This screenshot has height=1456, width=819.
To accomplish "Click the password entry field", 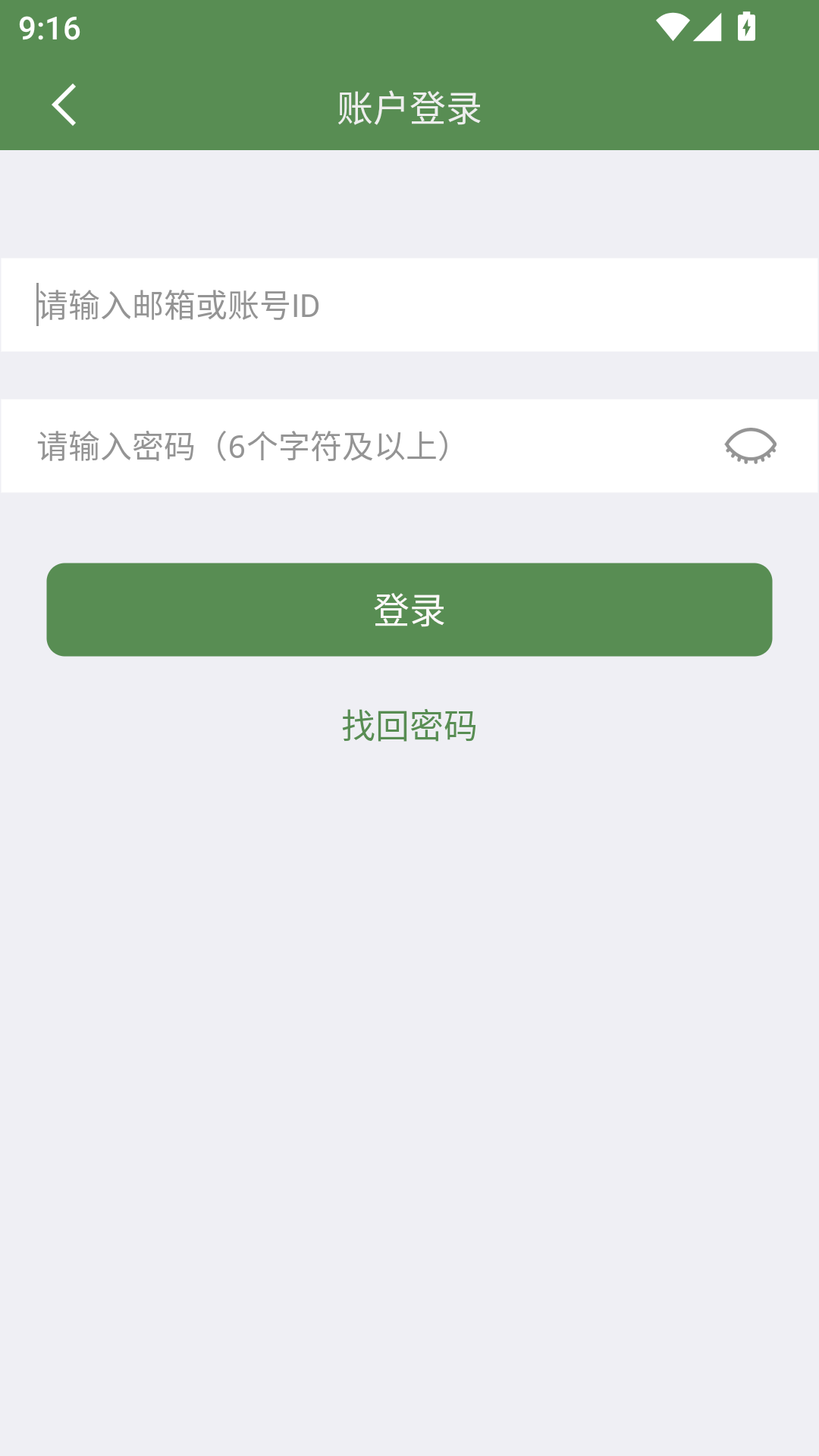I will [x=341, y=446].
